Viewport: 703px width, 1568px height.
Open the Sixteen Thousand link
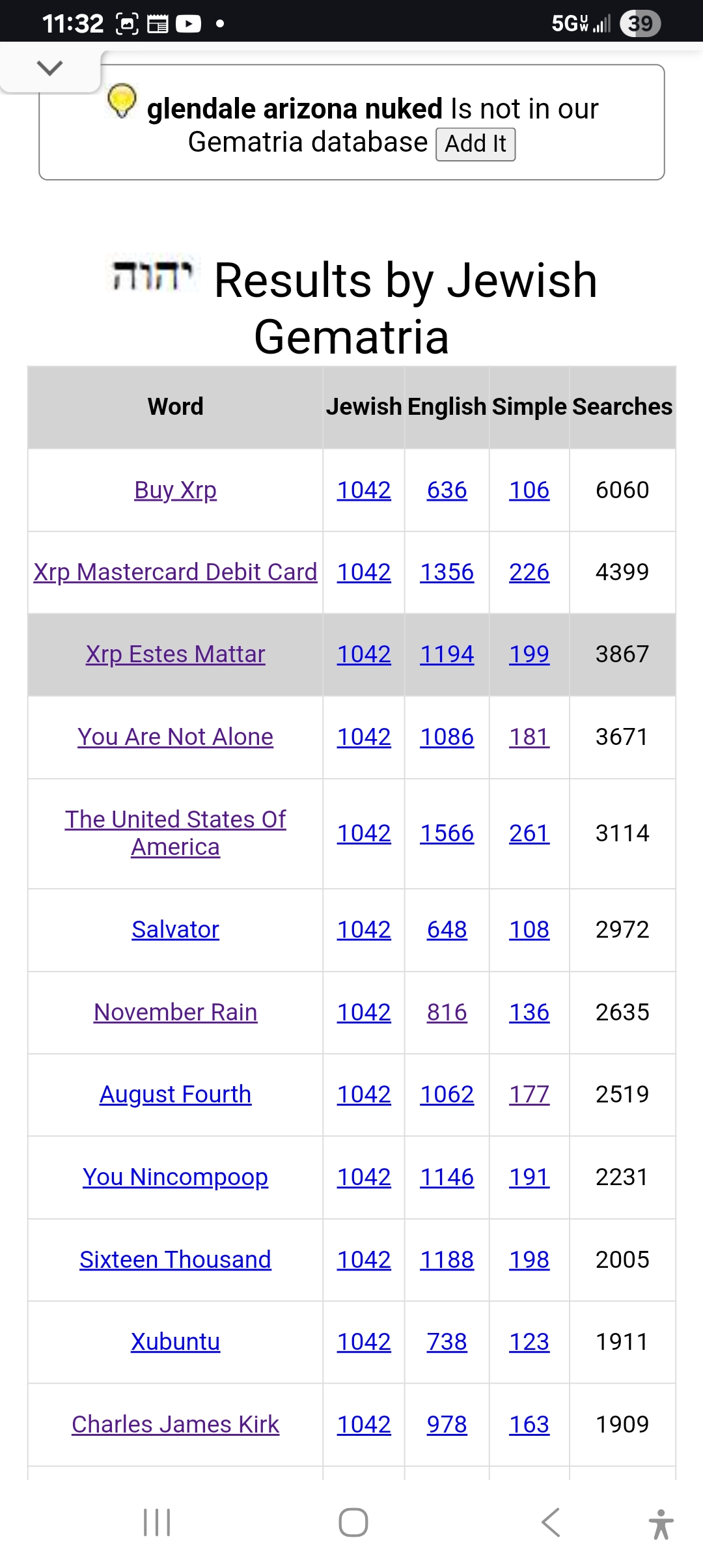point(175,1259)
